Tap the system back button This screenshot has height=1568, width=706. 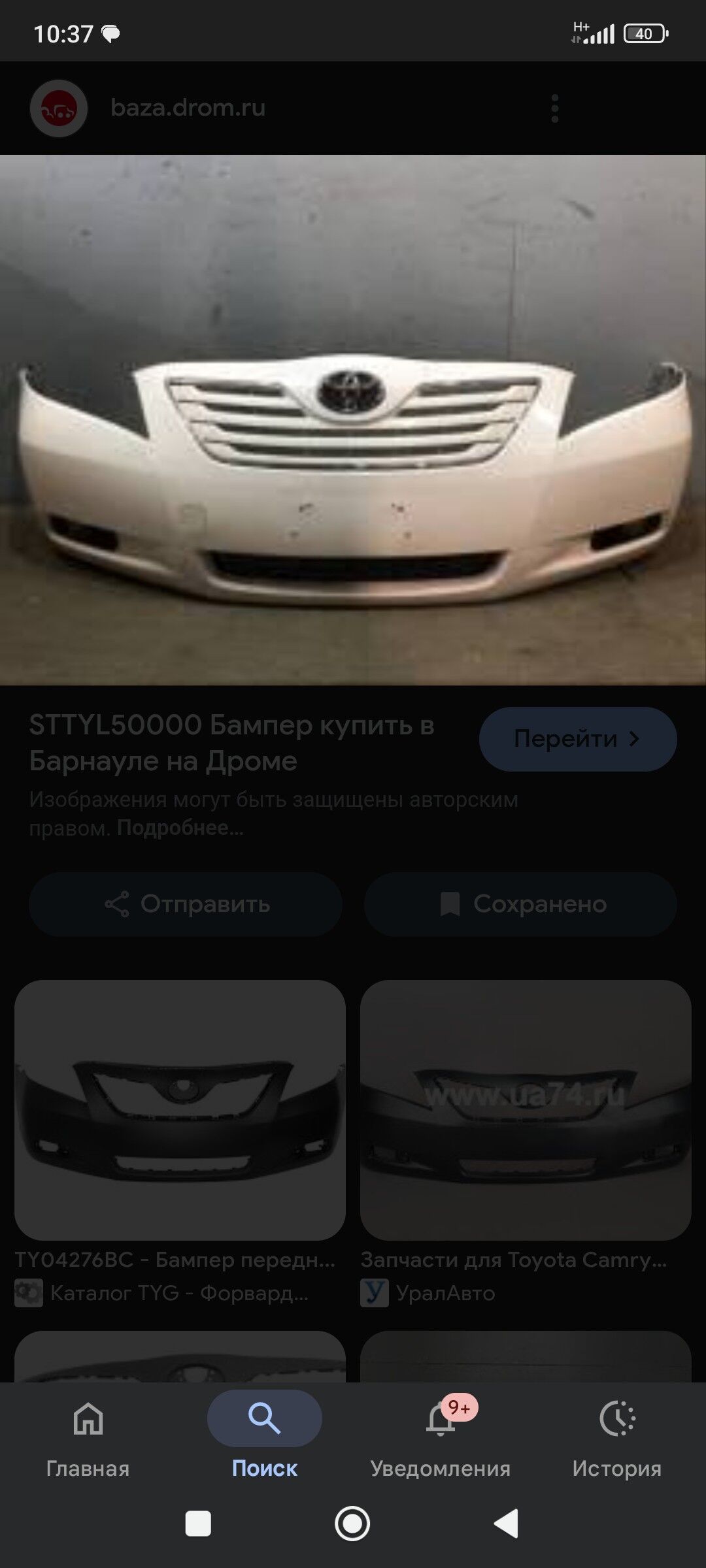(x=507, y=1524)
